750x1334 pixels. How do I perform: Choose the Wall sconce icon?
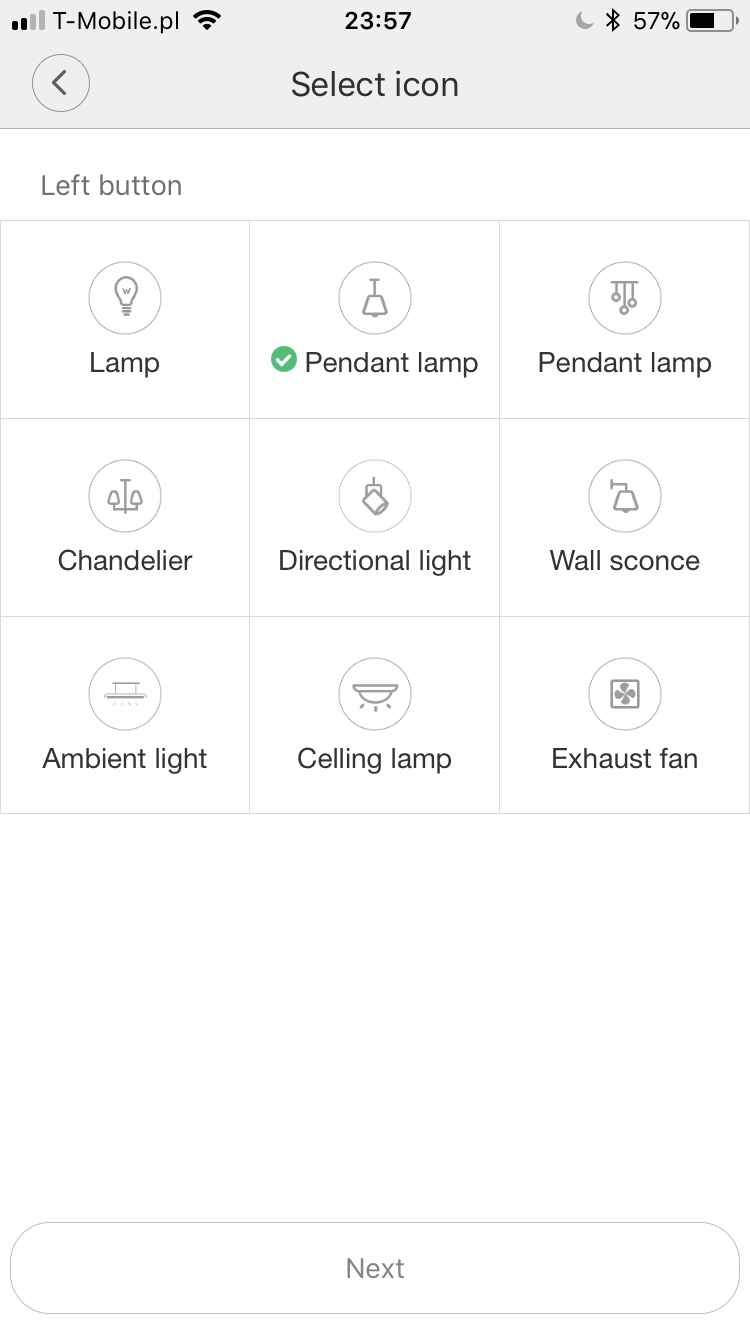tap(624, 496)
